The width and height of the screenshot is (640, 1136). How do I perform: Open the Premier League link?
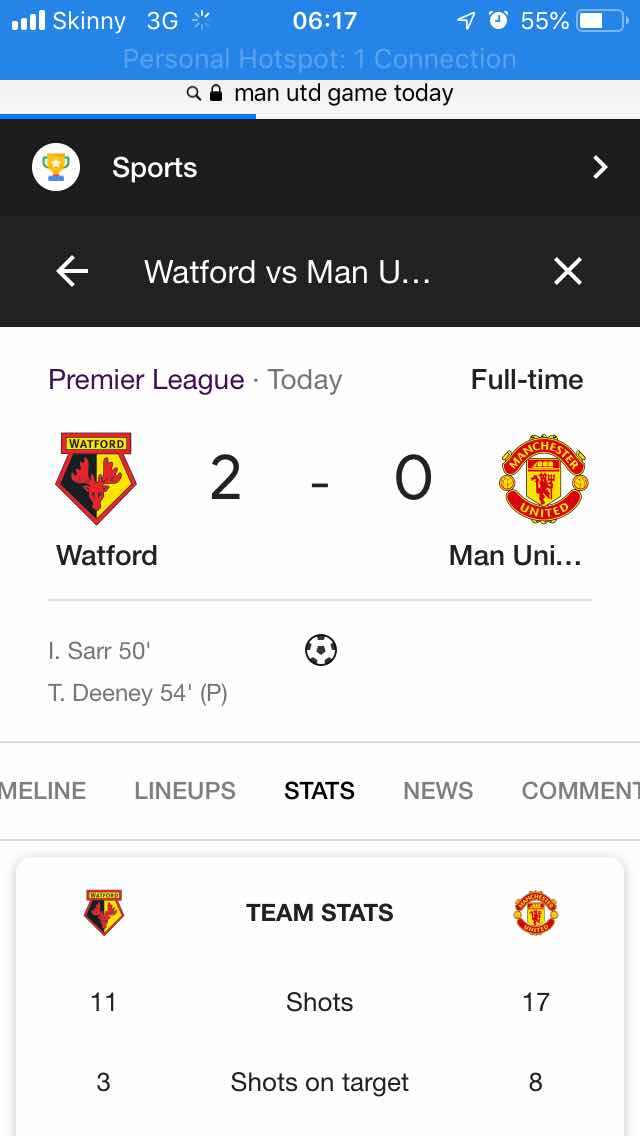(x=146, y=380)
